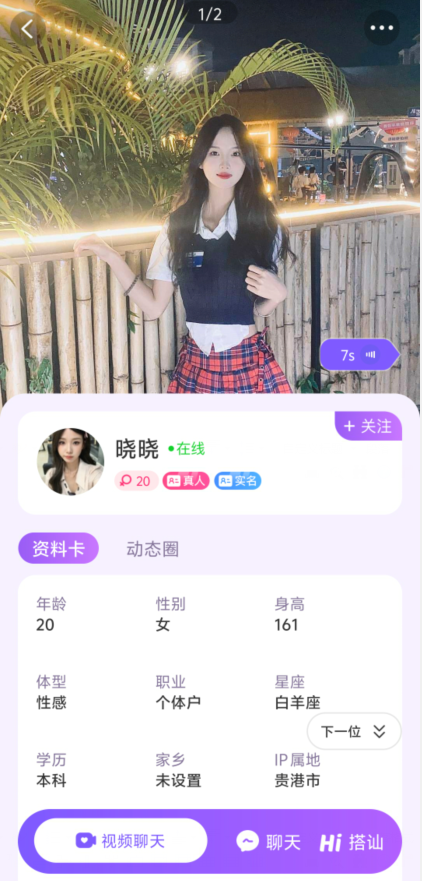422x881 pixels.
Task: Send a greeting with Hi 搭讪
Action: click(x=352, y=842)
